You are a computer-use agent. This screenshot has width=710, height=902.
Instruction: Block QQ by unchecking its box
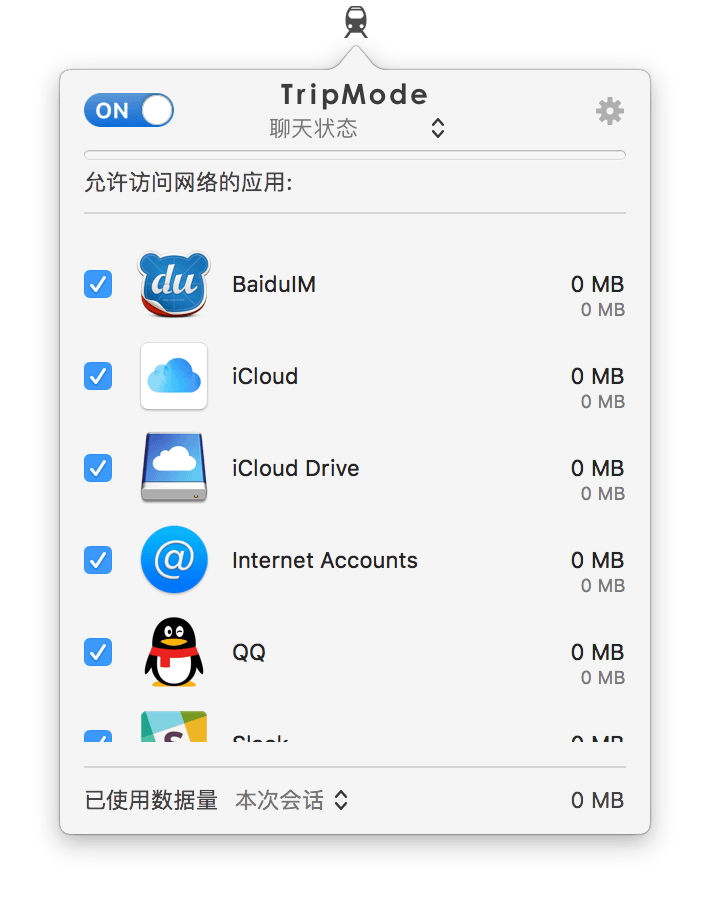pyautogui.click(x=98, y=652)
